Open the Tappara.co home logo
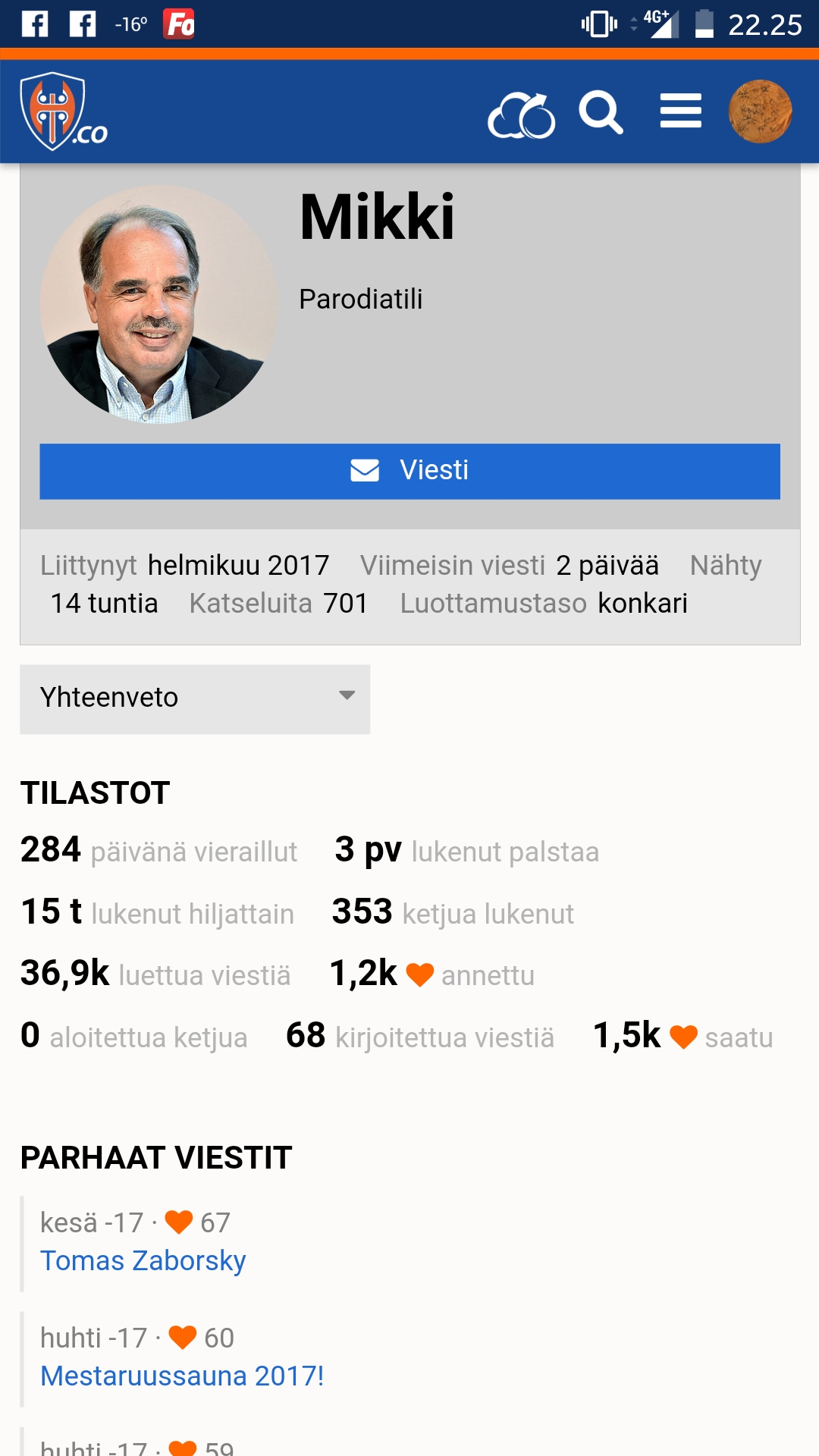This screenshot has width=819, height=1456. [x=62, y=112]
